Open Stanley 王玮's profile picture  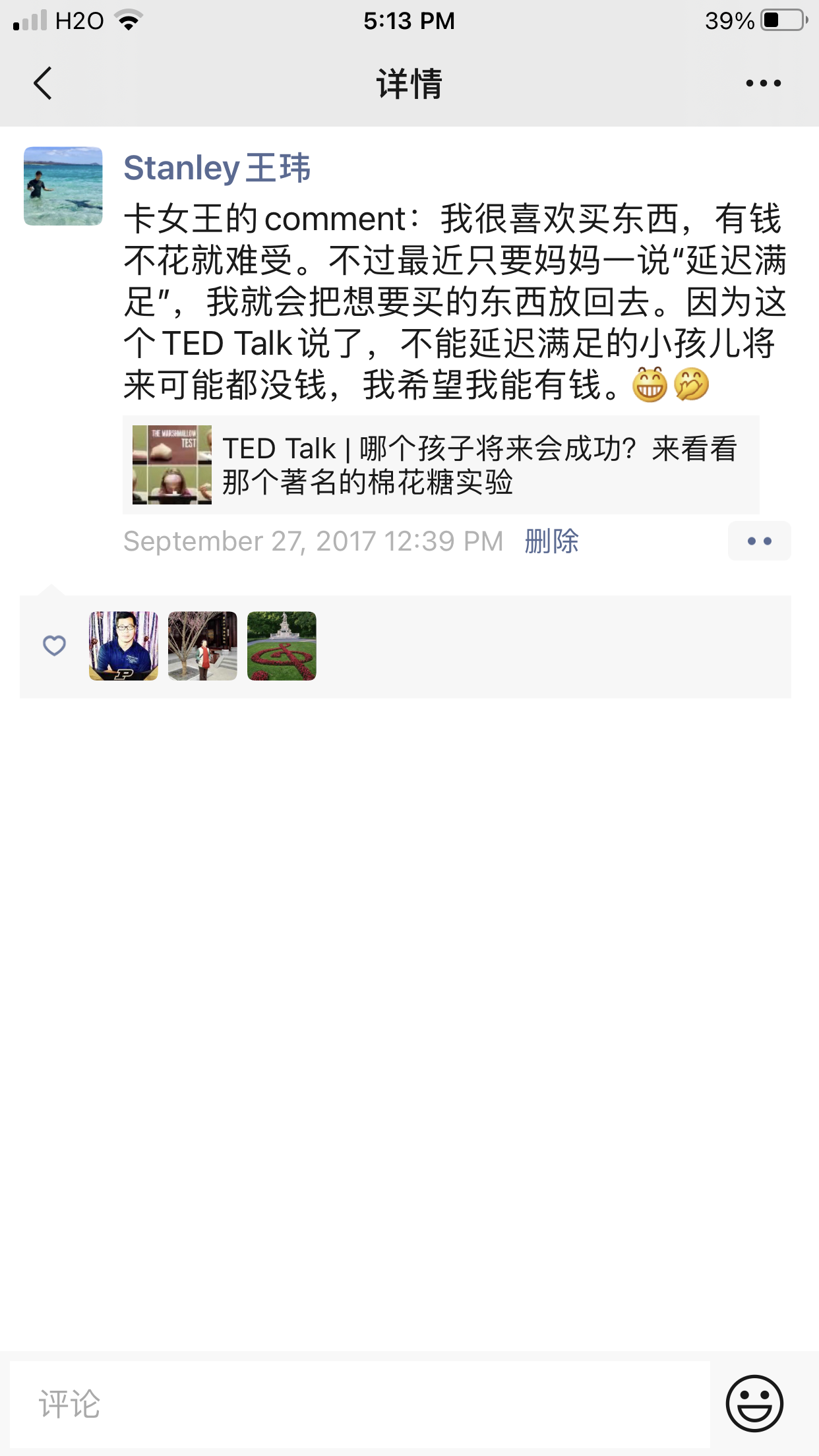pyautogui.click(x=63, y=186)
